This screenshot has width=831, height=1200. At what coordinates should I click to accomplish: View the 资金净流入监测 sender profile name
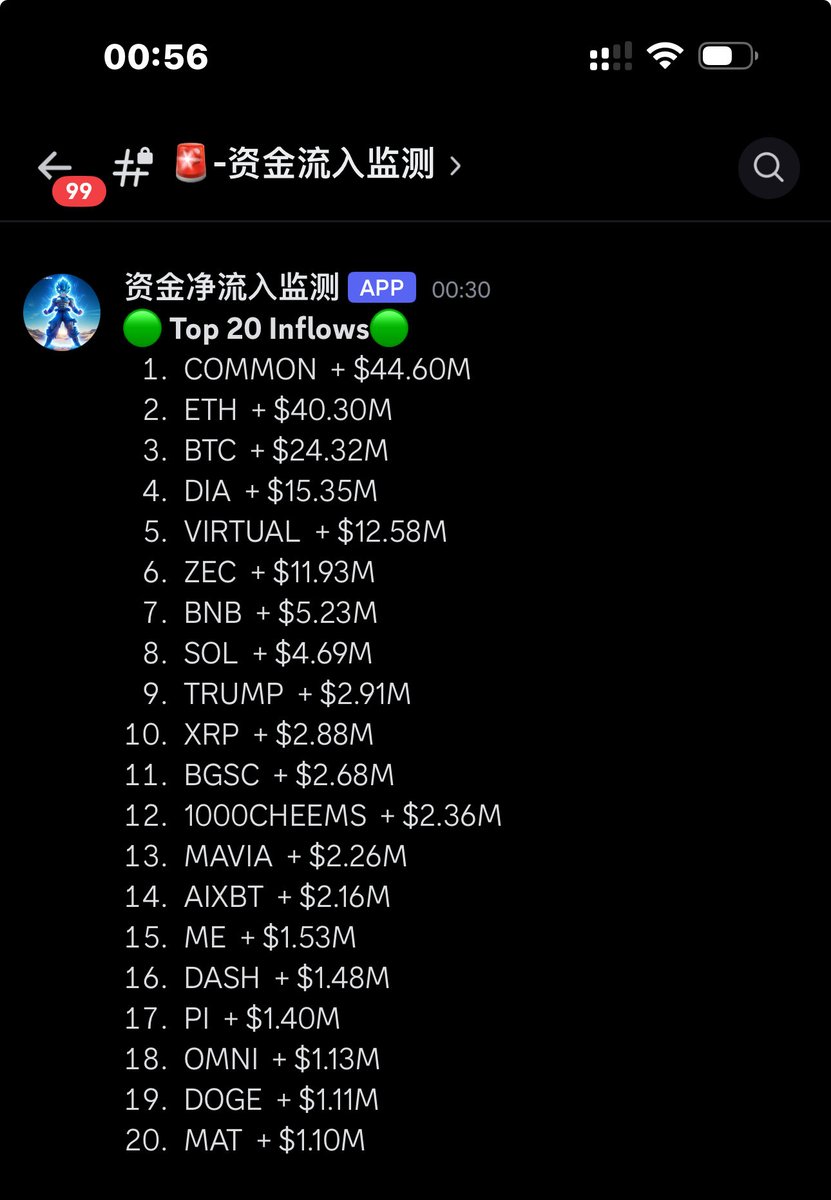(232, 288)
